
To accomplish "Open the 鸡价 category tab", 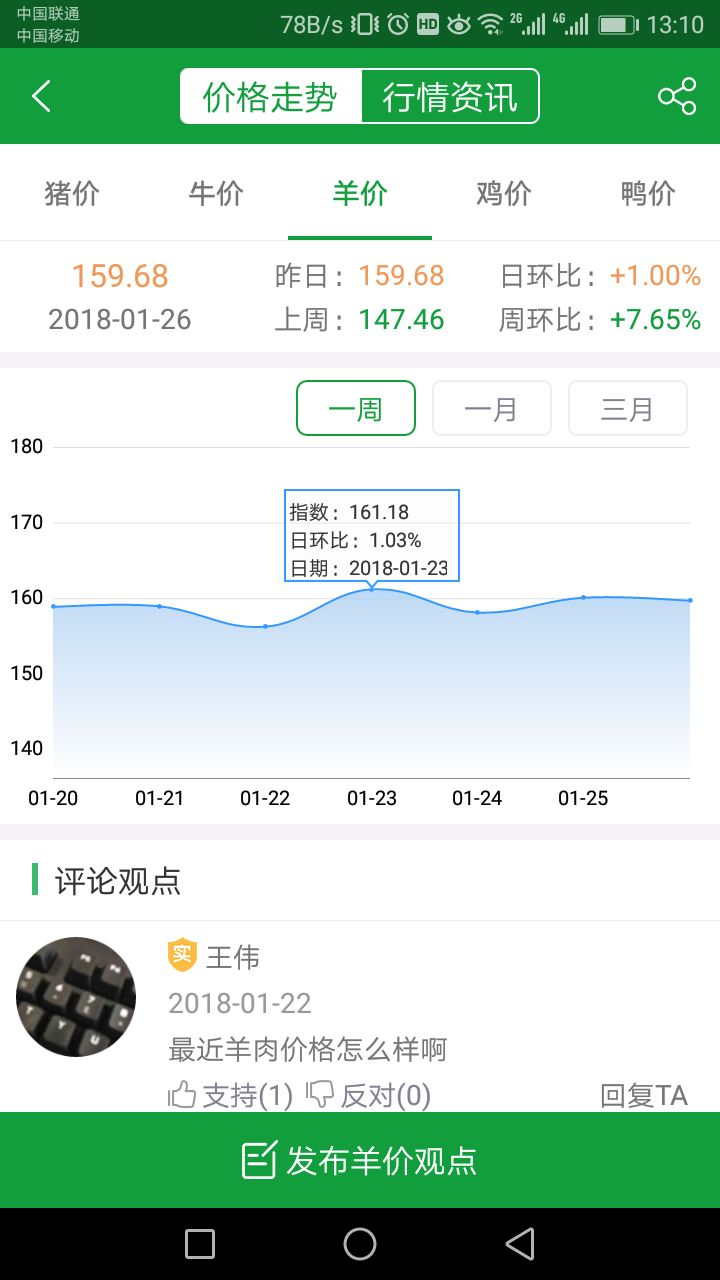I will coord(503,195).
